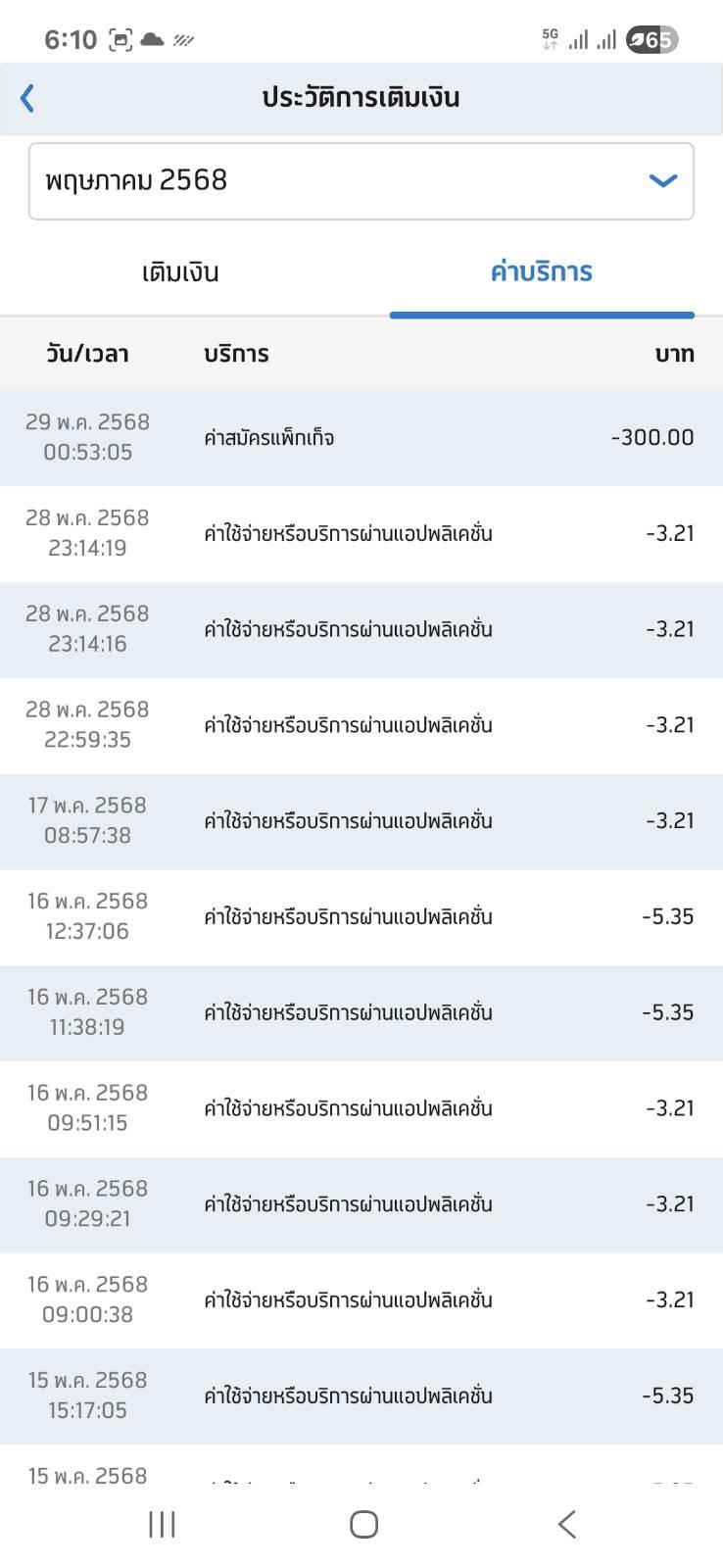Switch to the เติมเงิน tab

(180, 272)
